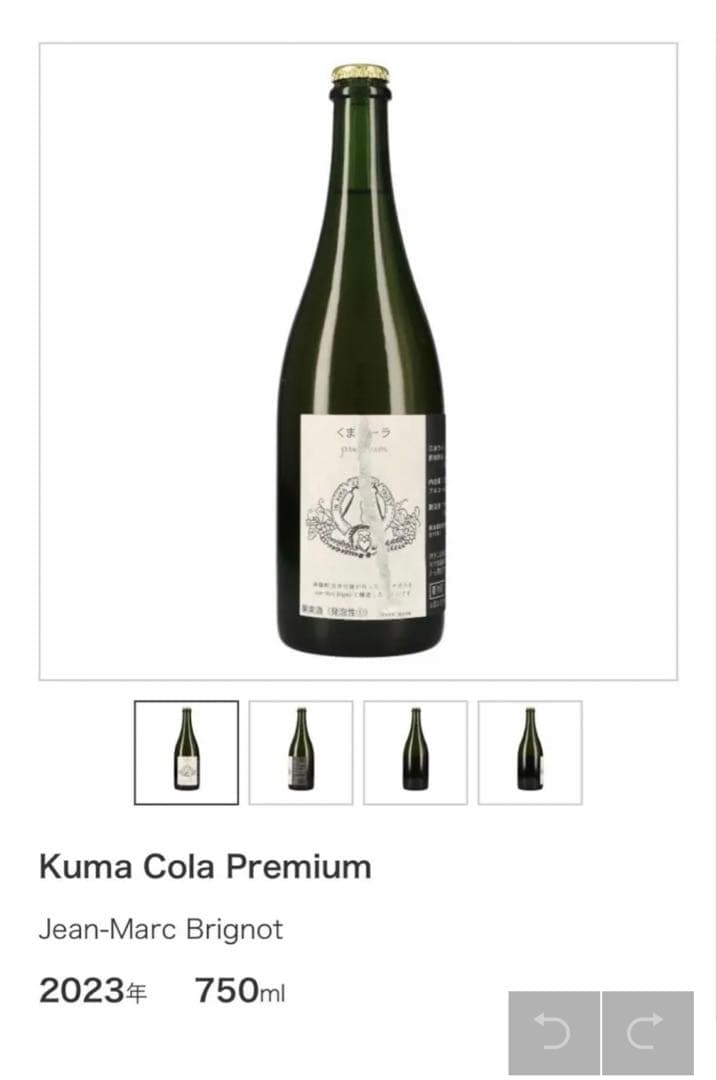This screenshot has height=1080, width=717.
Task: View the fourth bottle thumbnail
Action: tap(530, 752)
